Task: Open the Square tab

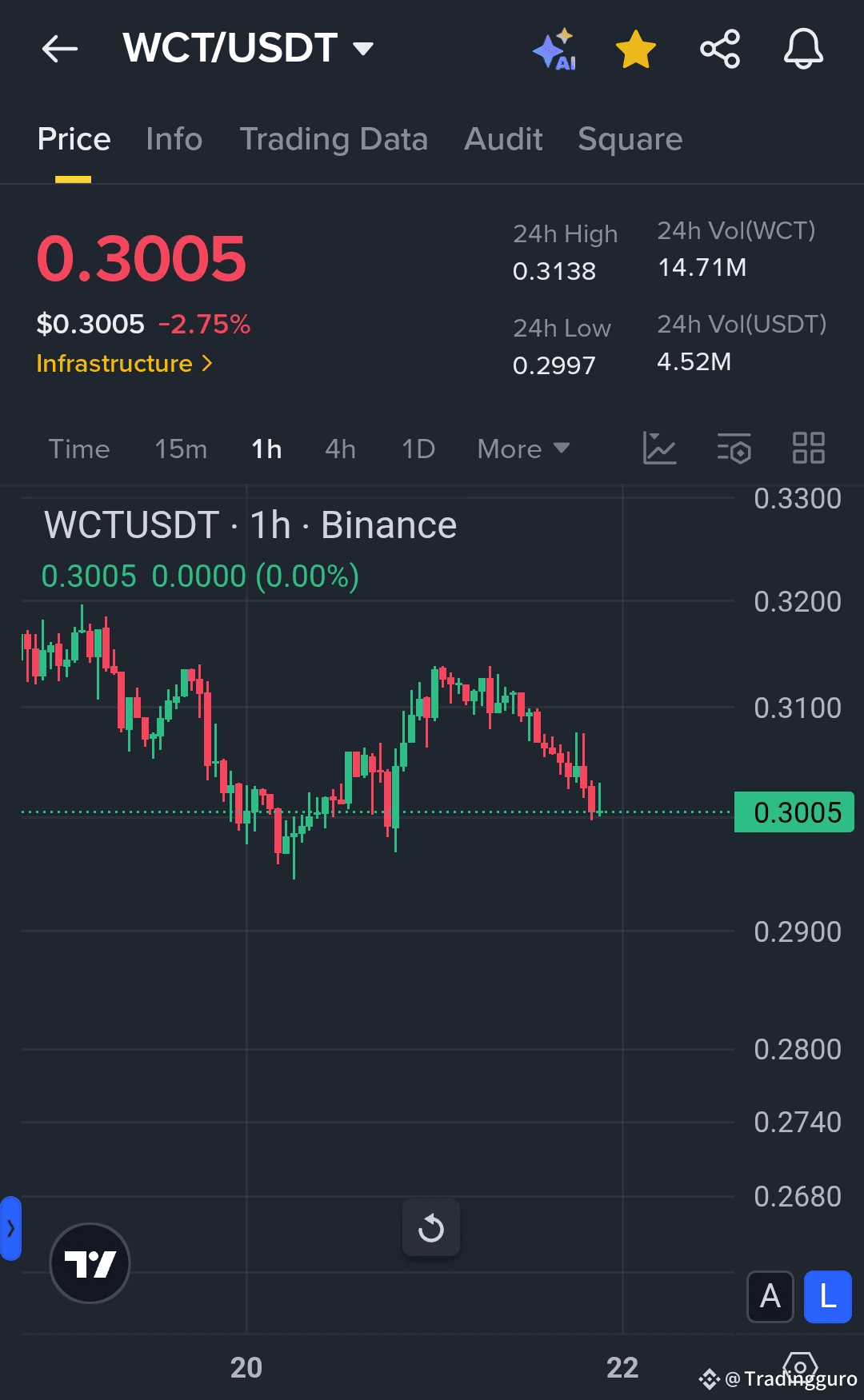Action: click(630, 139)
